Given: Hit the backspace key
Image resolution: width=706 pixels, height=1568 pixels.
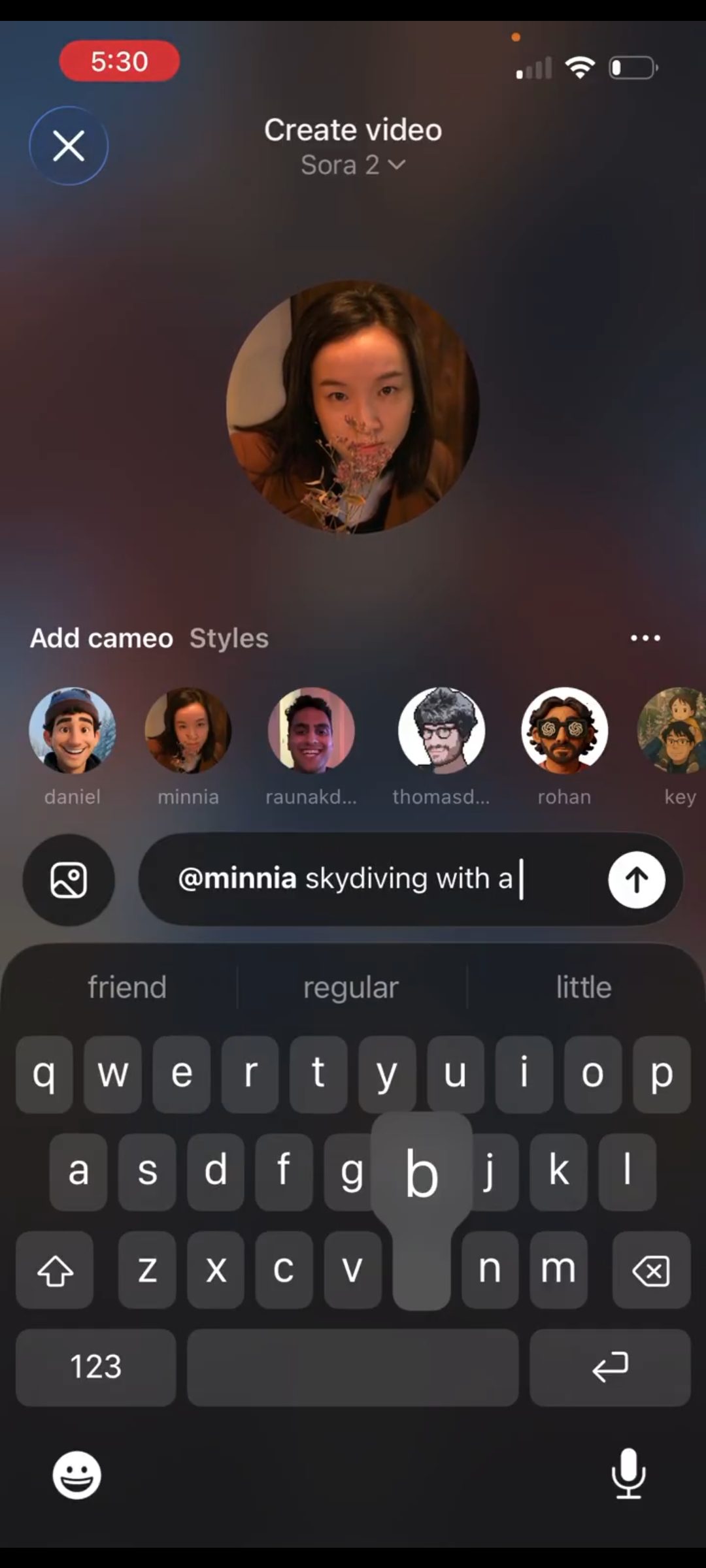Looking at the screenshot, I should pyautogui.click(x=651, y=1270).
